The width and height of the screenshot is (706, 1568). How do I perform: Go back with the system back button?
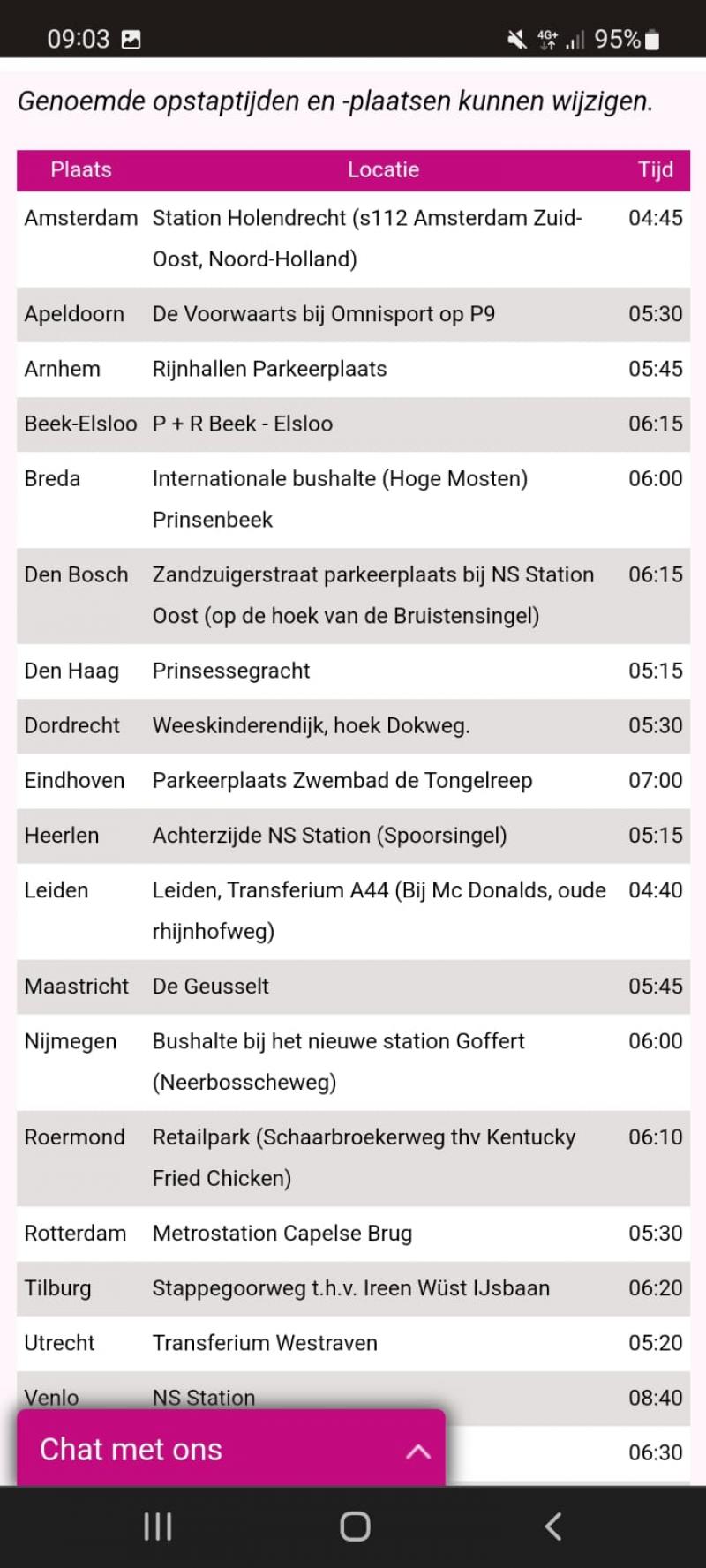(553, 1526)
